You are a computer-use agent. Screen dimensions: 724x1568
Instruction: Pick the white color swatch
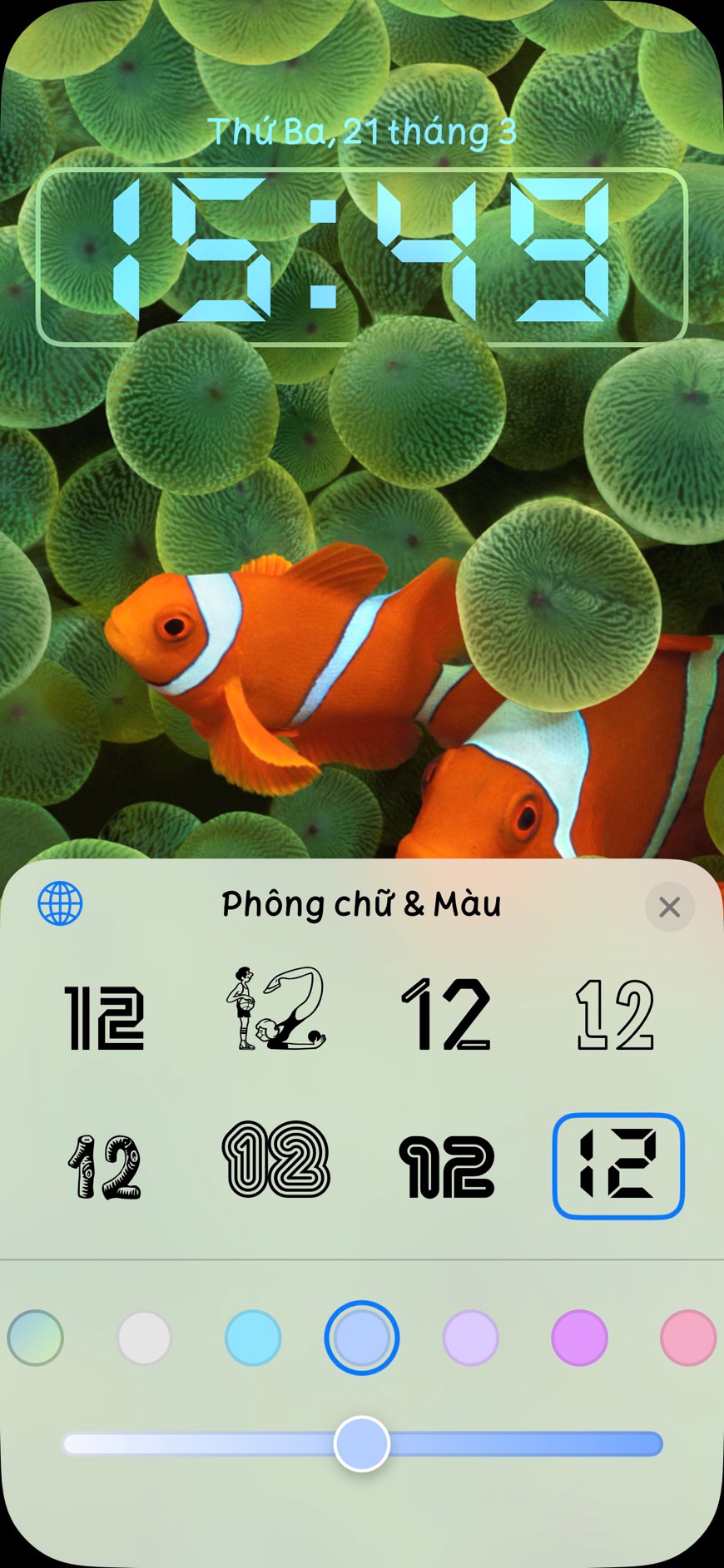(x=144, y=1338)
